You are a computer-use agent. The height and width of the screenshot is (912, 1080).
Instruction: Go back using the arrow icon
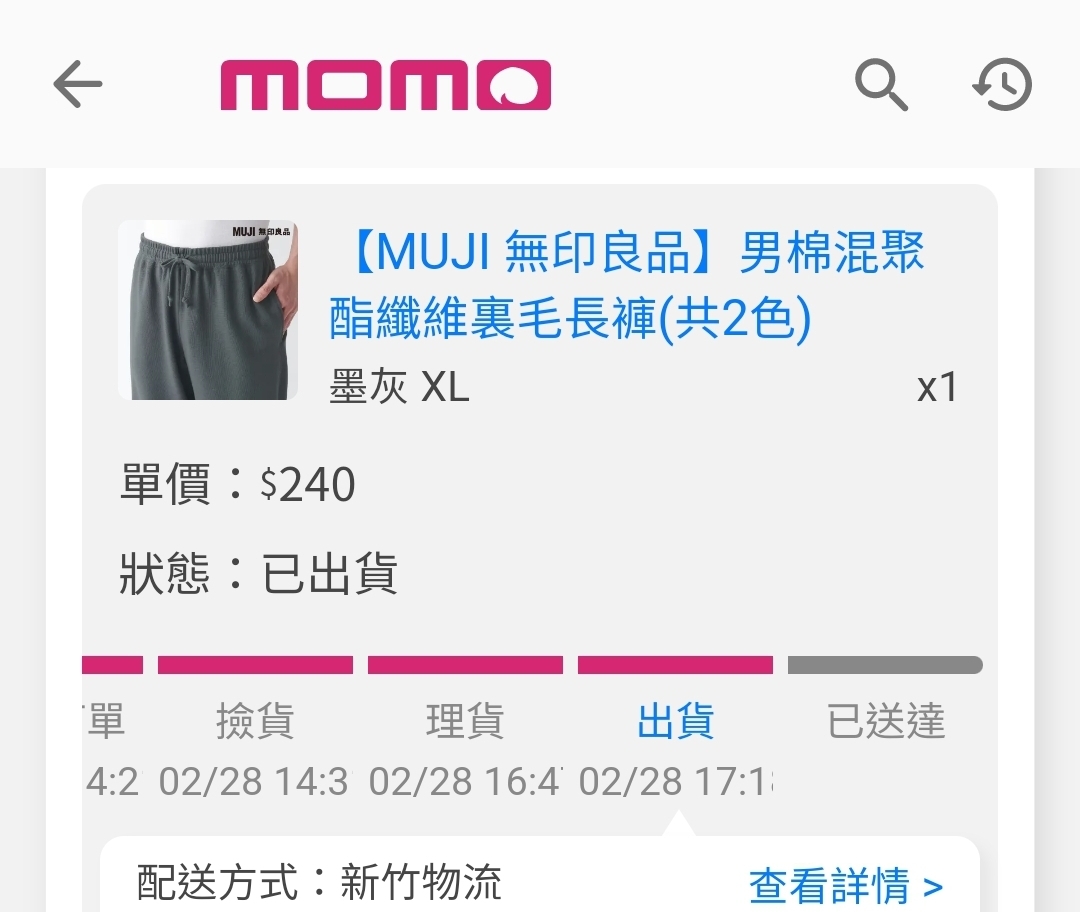point(78,85)
